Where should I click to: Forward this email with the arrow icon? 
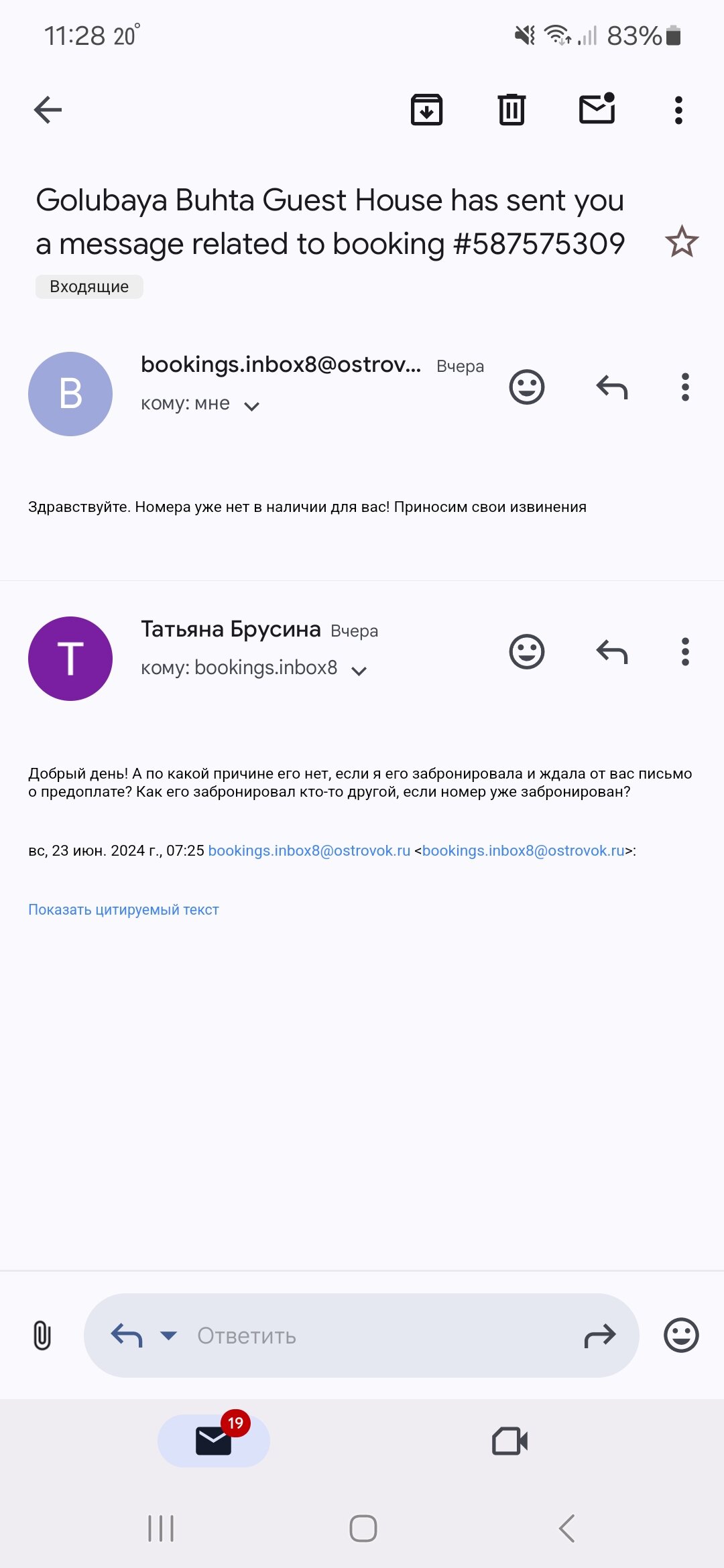point(599,1335)
